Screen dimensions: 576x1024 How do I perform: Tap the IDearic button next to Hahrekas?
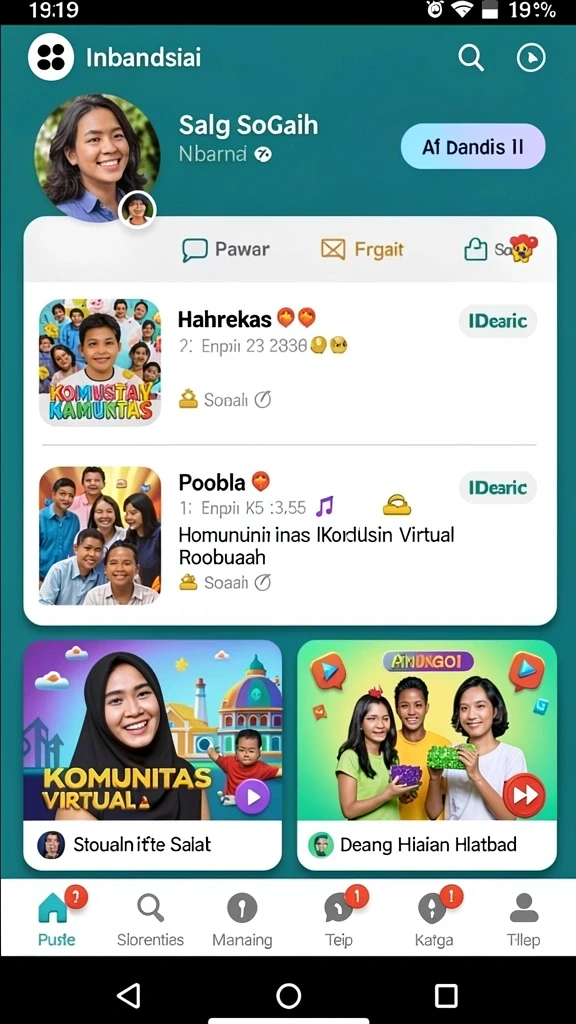[x=498, y=321]
